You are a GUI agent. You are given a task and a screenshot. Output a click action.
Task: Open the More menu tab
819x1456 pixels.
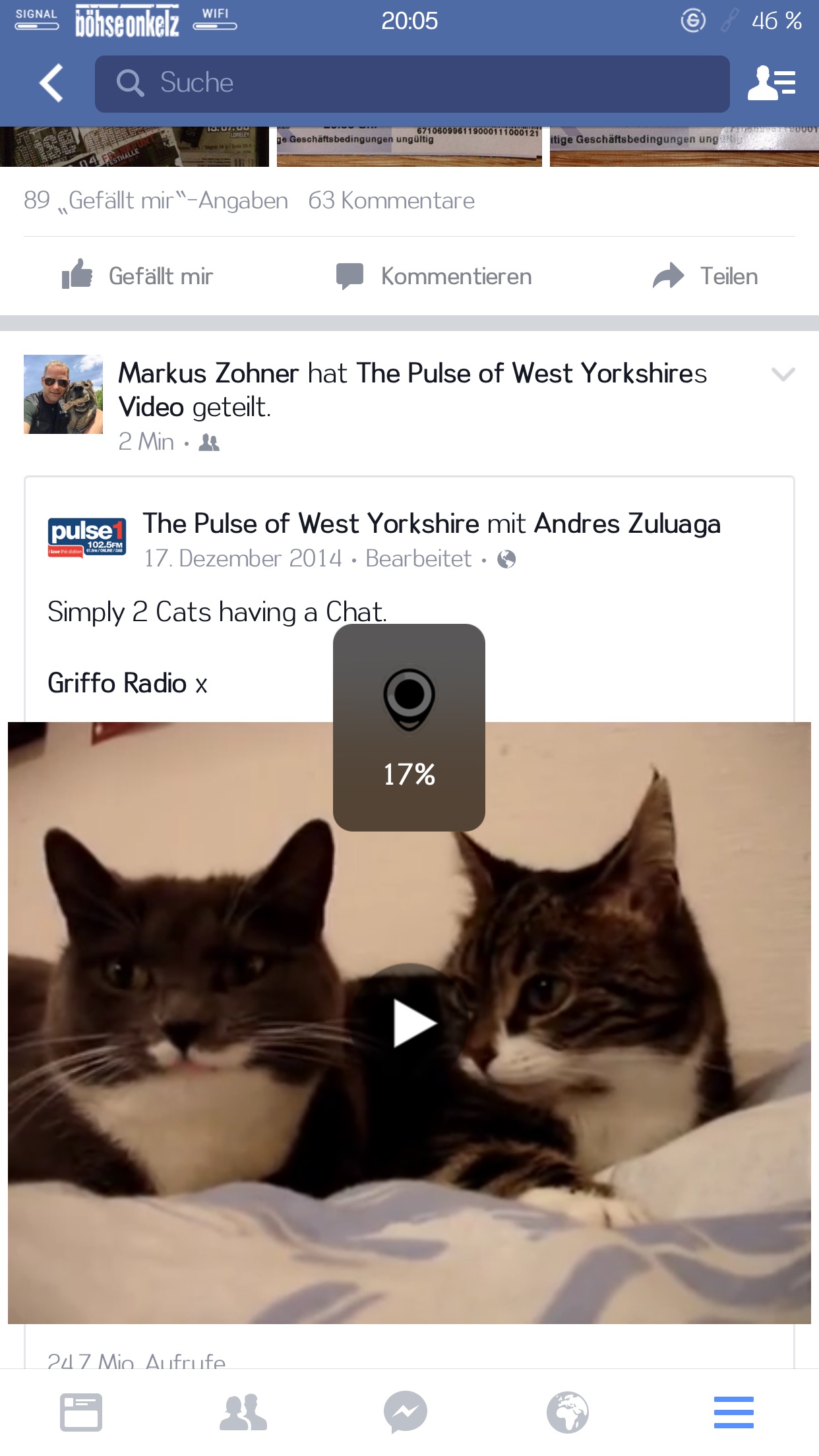click(733, 1412)
